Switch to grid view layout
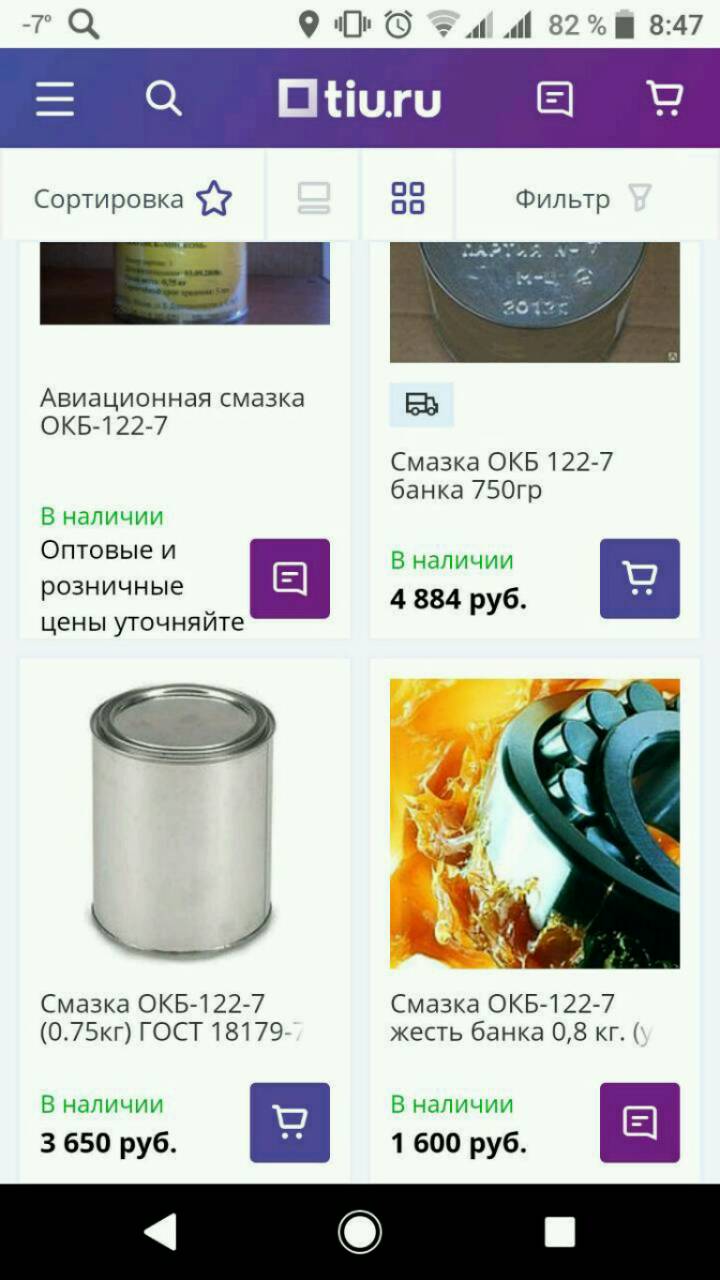The height and width of the screenshot is (1280, 720). coord(408,198)
